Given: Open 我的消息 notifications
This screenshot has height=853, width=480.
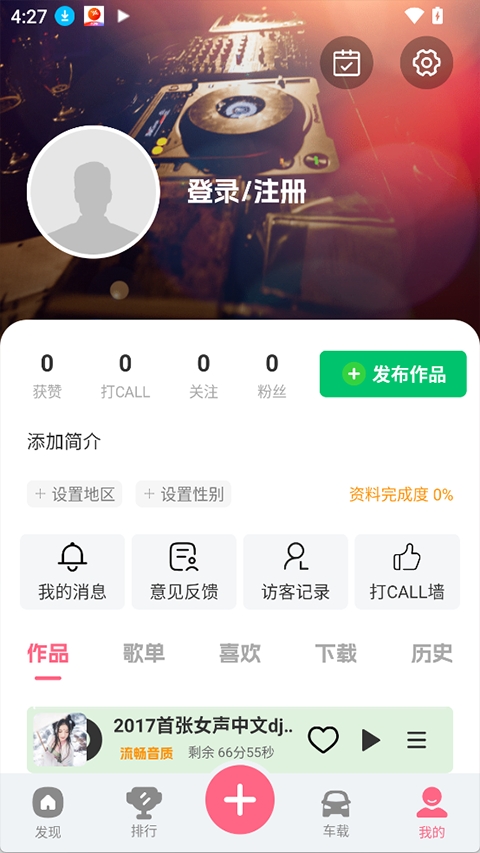Looking at the screenshot, I should [72, 572].
